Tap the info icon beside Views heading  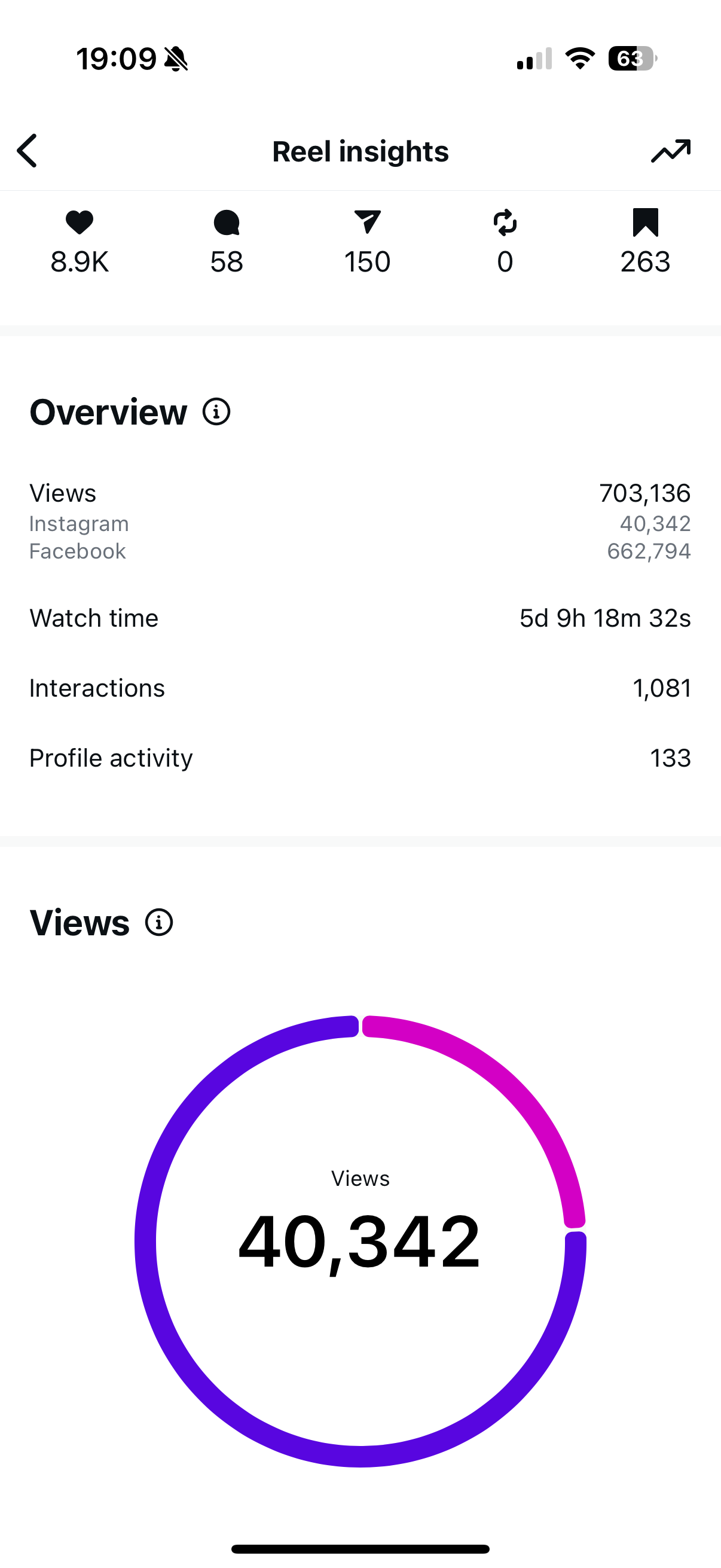point(159,922)
